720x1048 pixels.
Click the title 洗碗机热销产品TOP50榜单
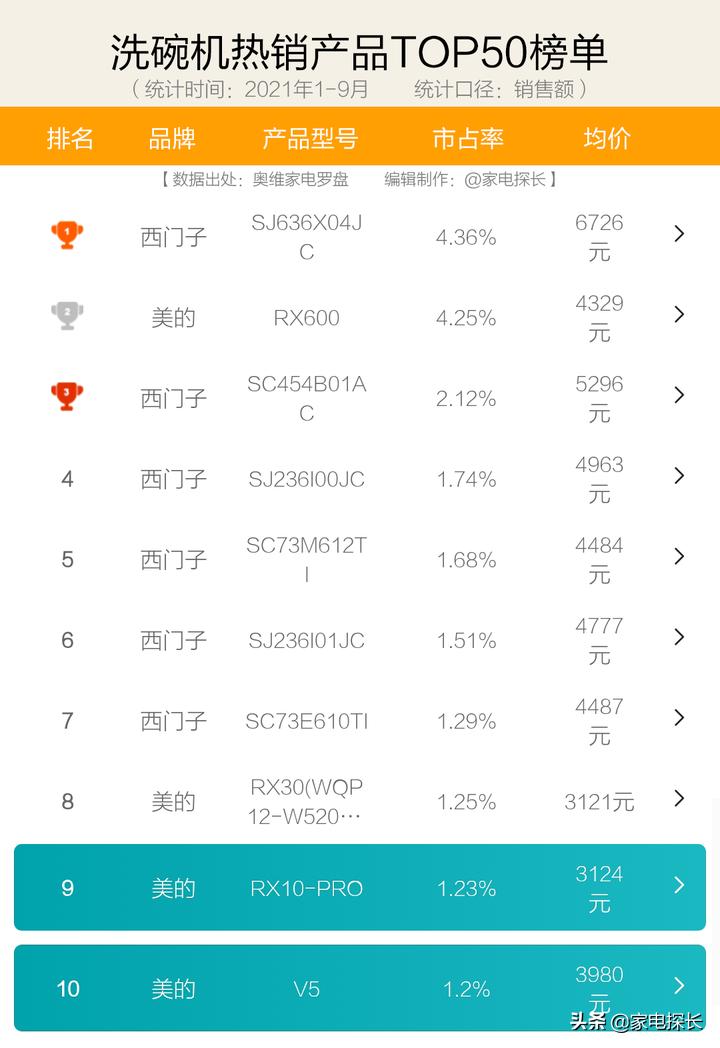click(360, 44)
